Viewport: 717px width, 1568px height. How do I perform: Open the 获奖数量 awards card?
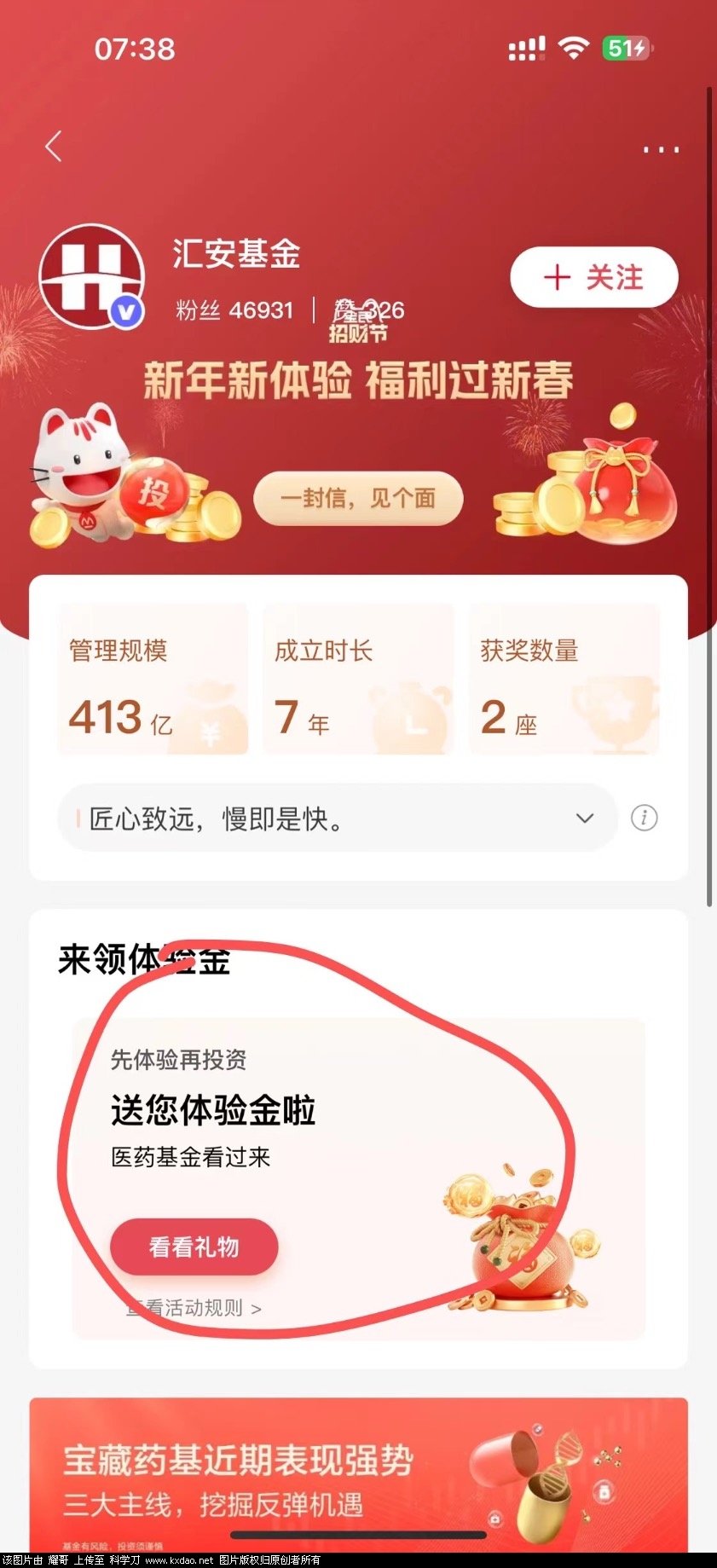pyautogui.click(x=564, y=680)
